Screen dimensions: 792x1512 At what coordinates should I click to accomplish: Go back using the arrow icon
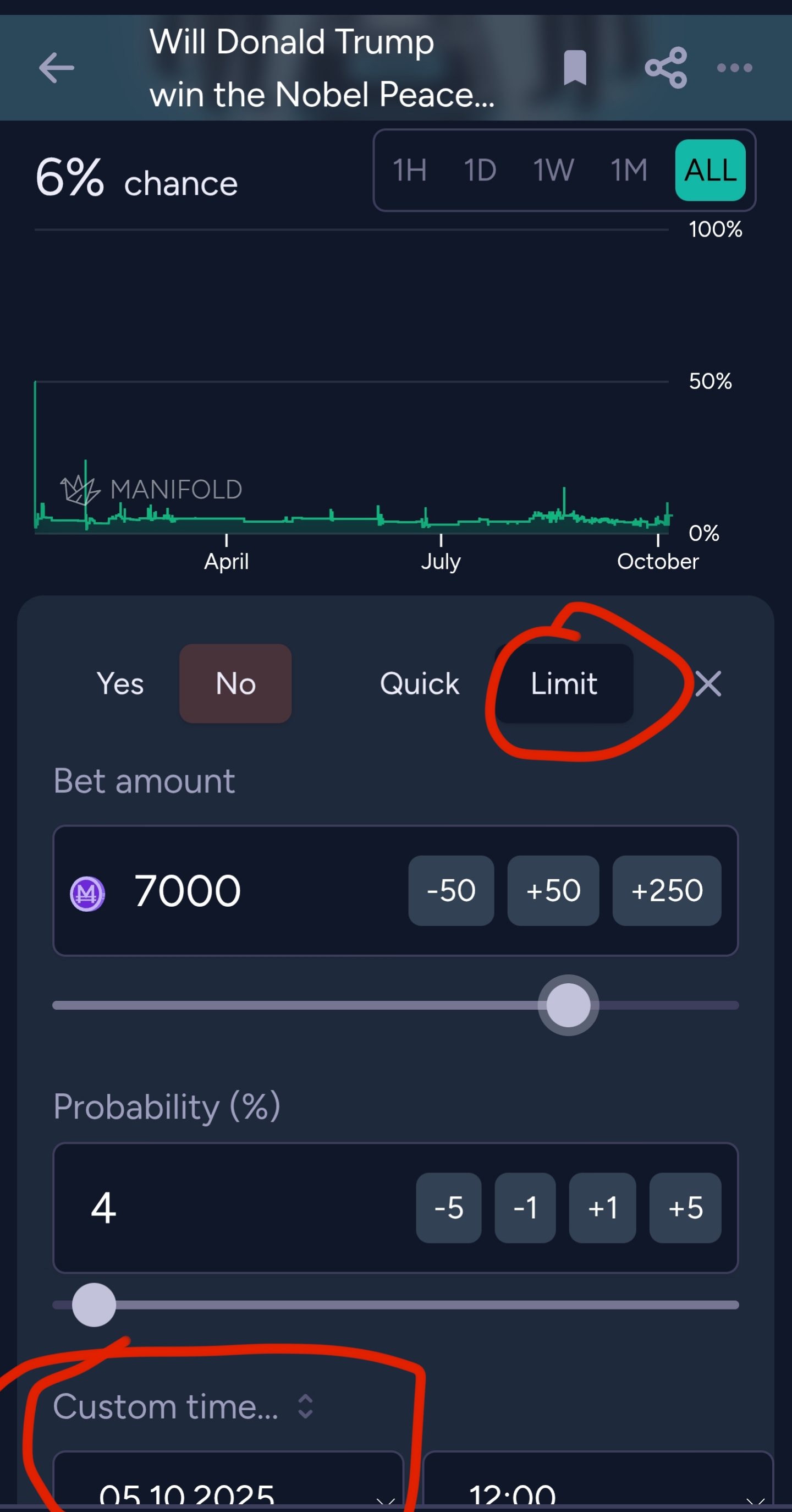coord(56,68)
